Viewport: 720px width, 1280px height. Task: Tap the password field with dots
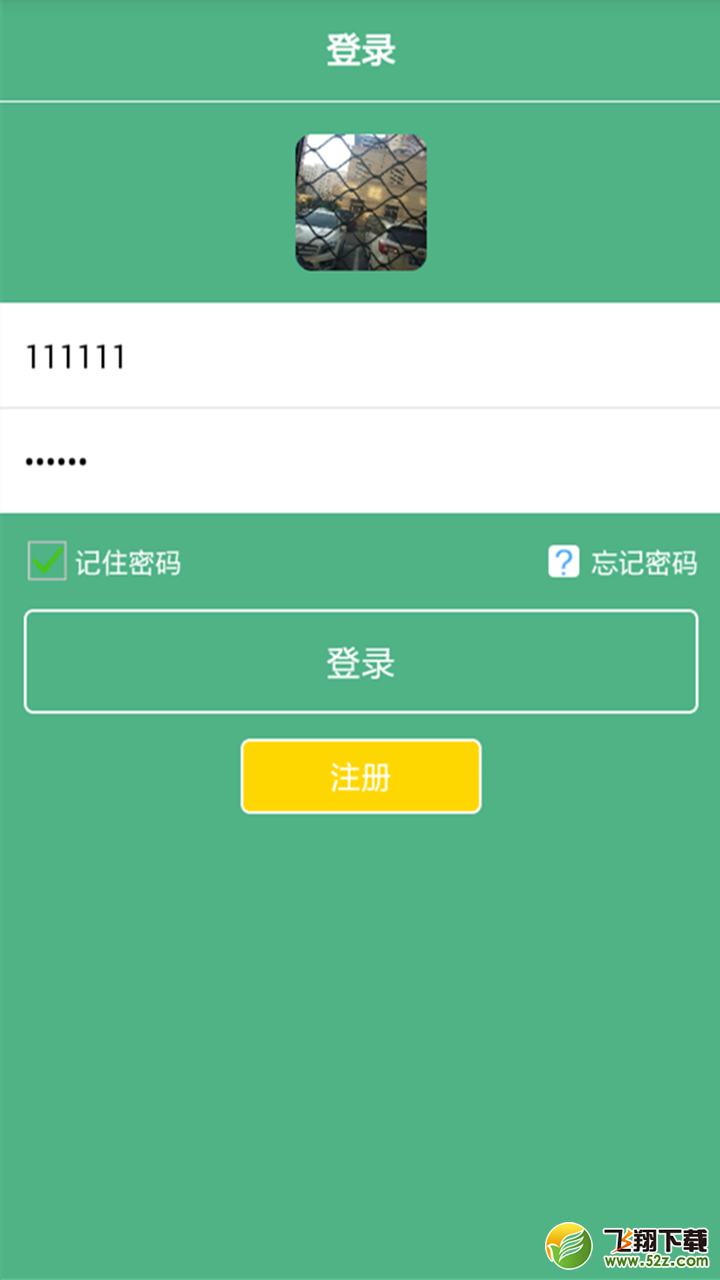click(360, 461)
